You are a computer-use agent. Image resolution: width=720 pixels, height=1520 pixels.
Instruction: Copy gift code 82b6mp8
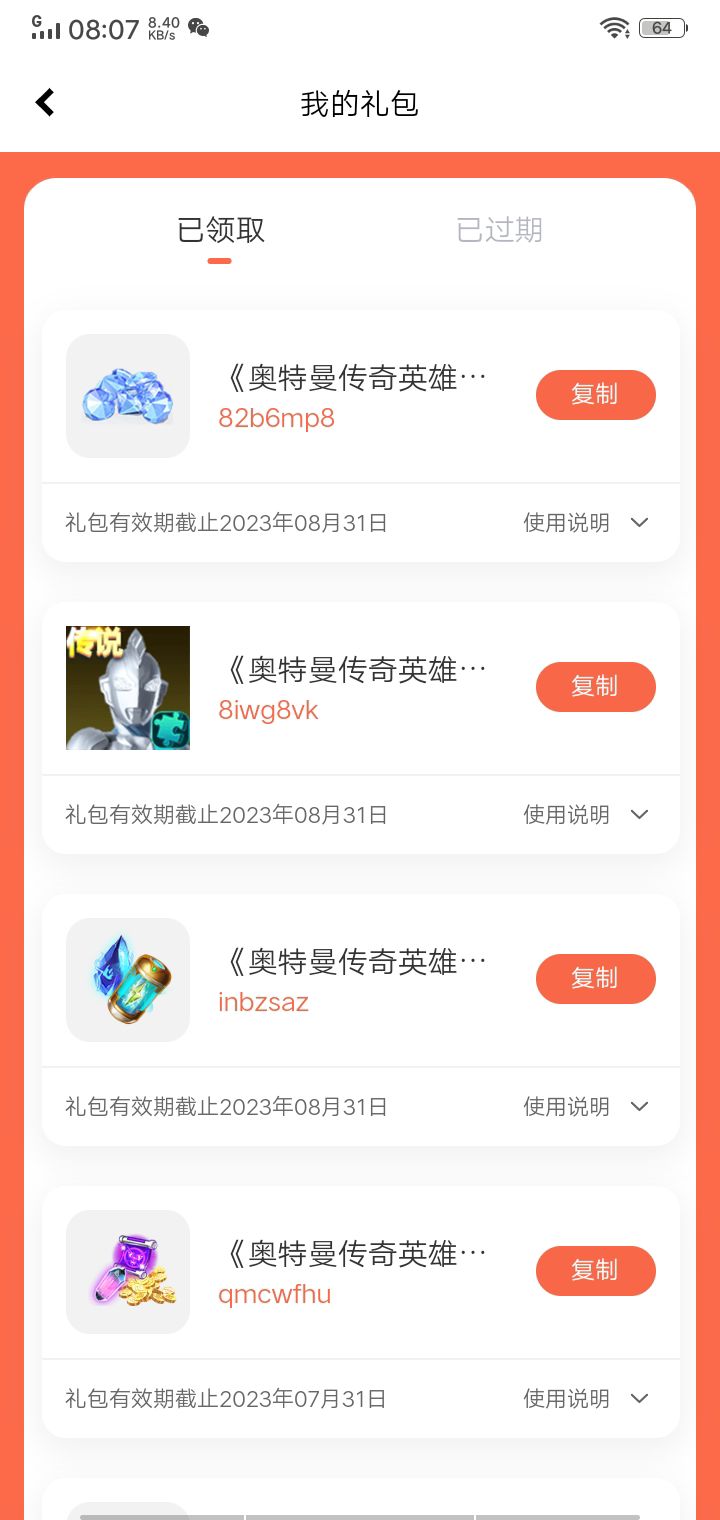[x=595, y=395]
